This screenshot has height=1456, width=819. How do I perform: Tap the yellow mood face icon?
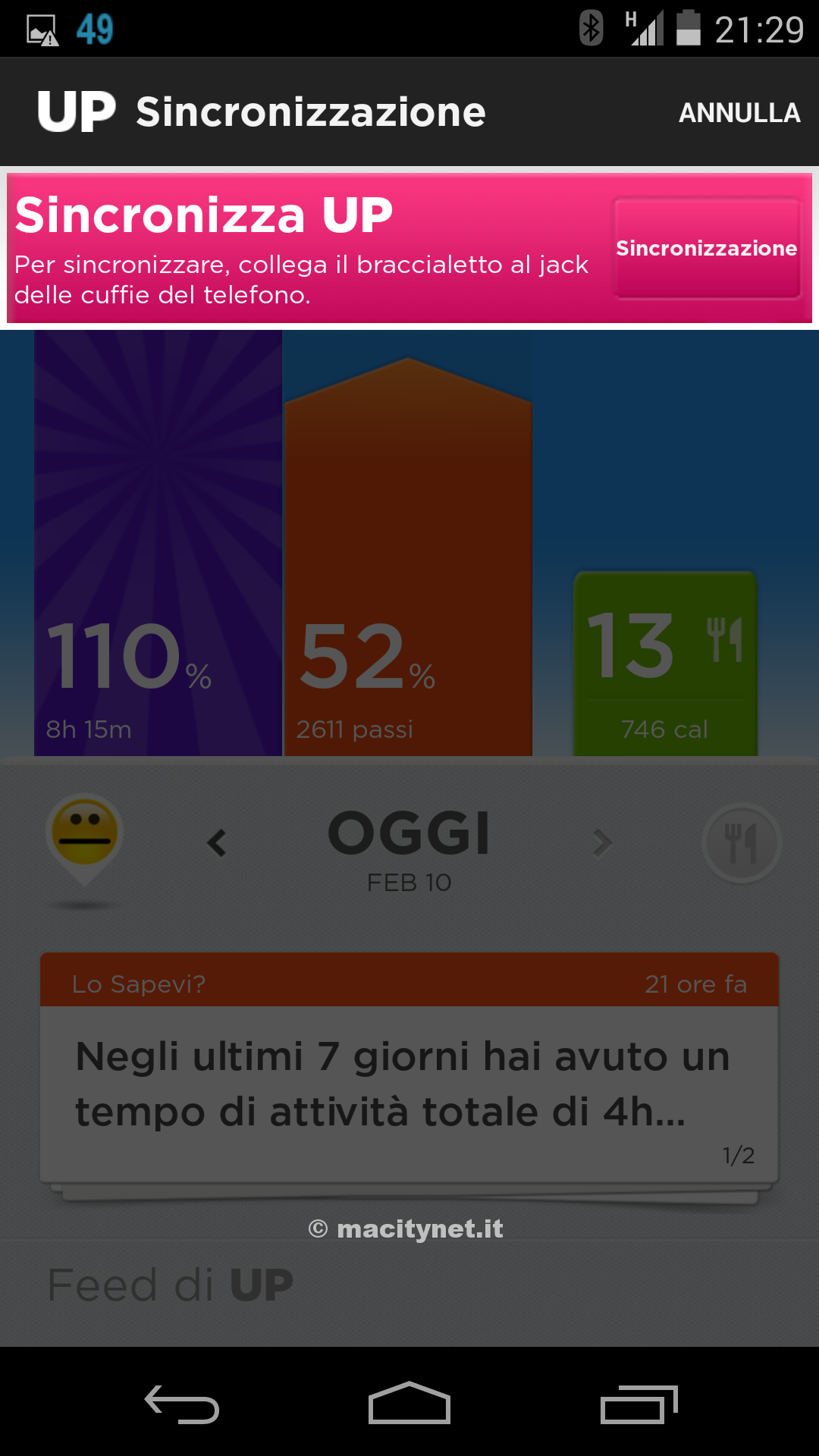(x=84, y=833)
